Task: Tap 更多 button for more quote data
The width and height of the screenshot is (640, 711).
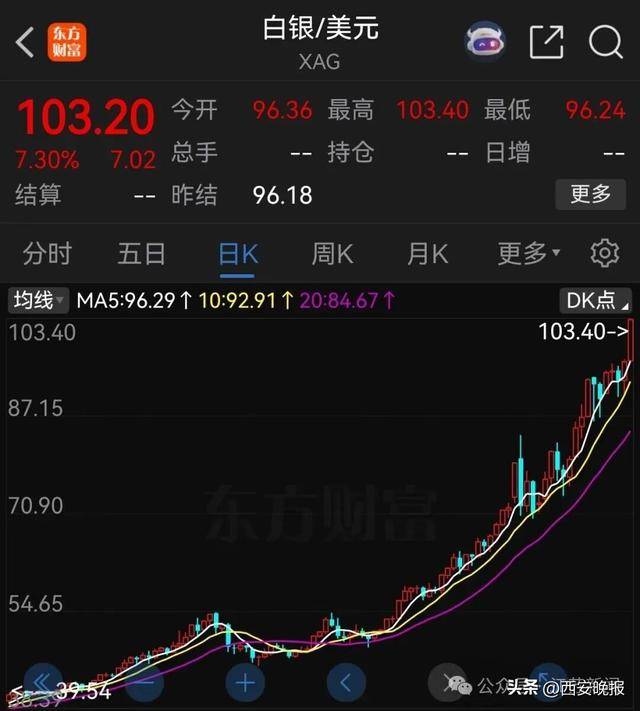Action: point(590,194)
